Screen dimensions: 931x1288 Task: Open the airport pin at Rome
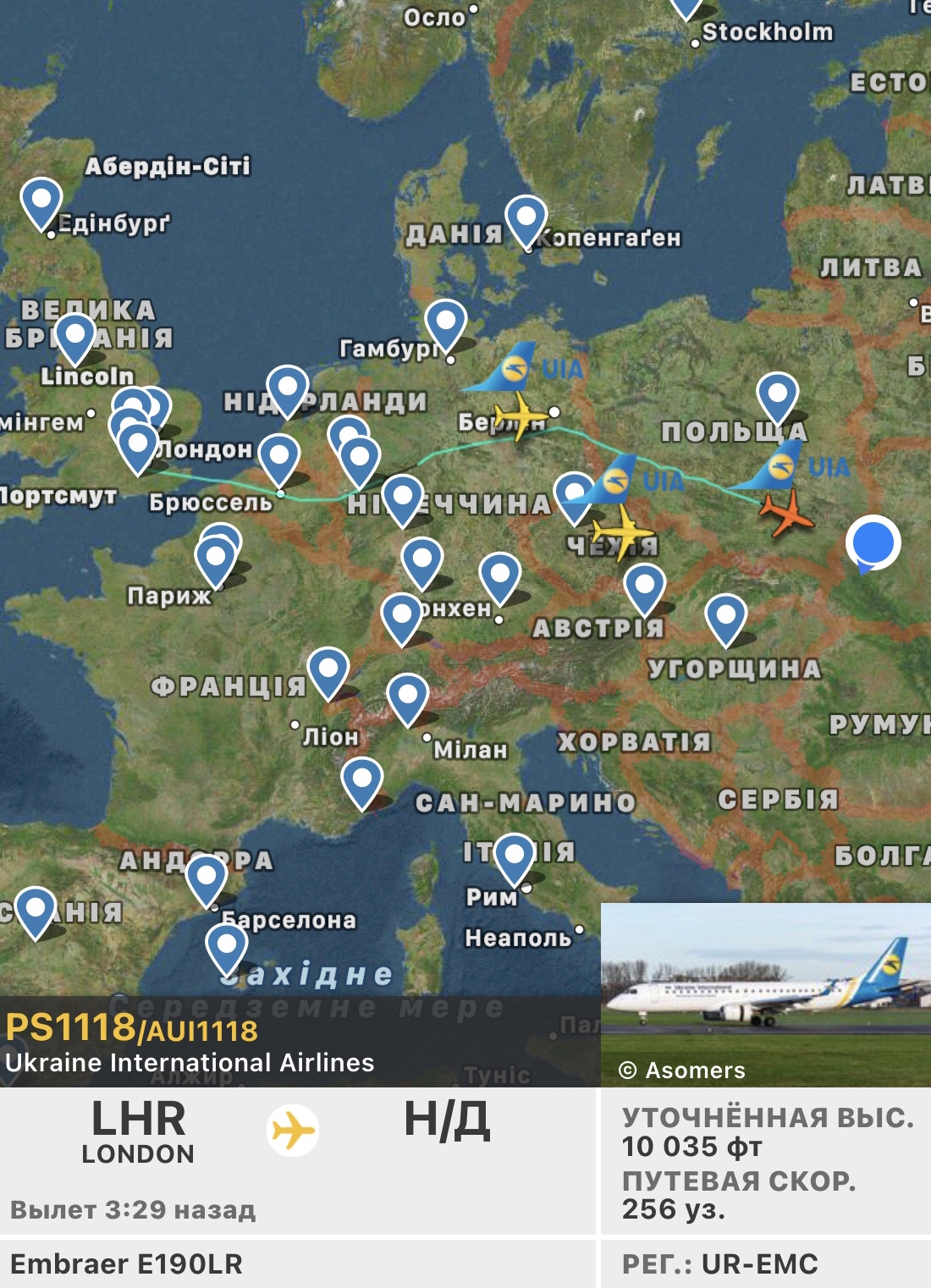(514, 858)
